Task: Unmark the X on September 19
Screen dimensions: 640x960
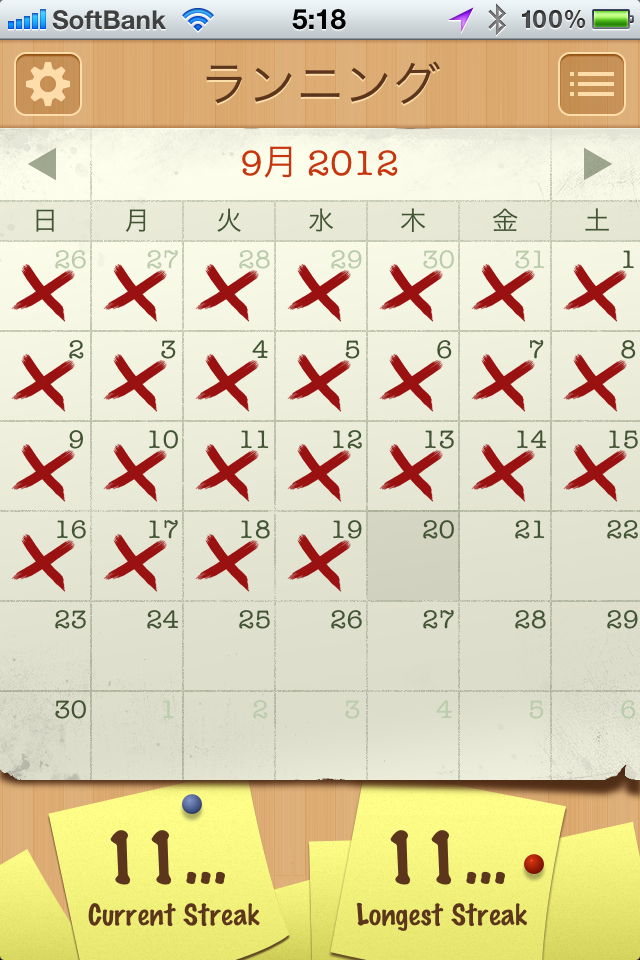Action: point(321,557)
